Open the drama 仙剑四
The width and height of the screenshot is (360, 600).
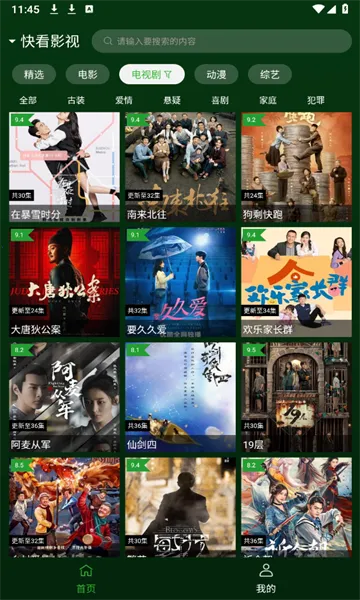click(180, 397)
